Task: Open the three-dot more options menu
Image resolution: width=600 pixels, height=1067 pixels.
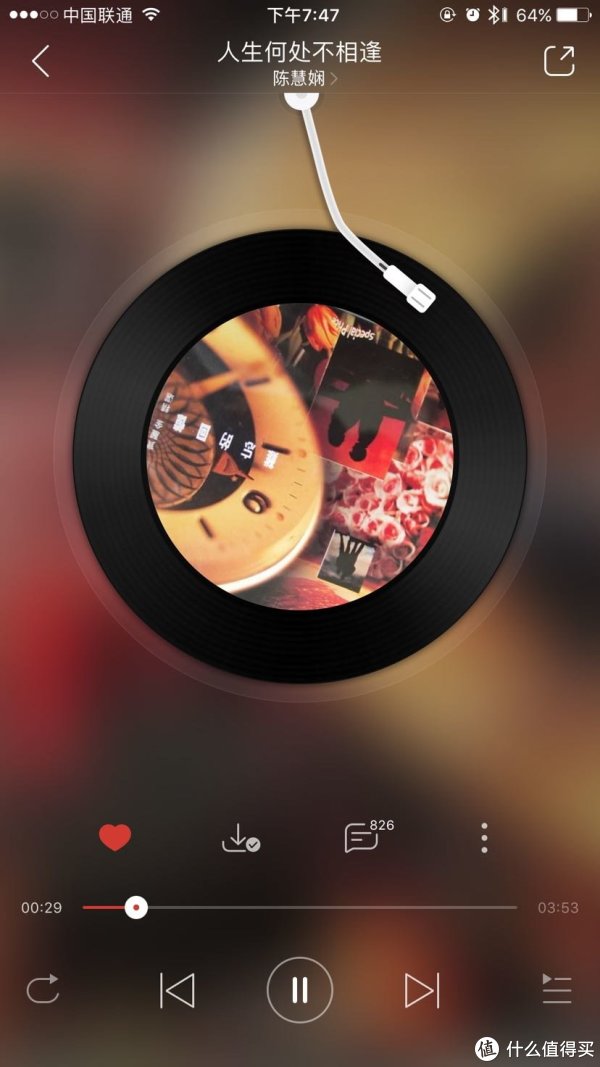Action: click(x=484, y=838)
